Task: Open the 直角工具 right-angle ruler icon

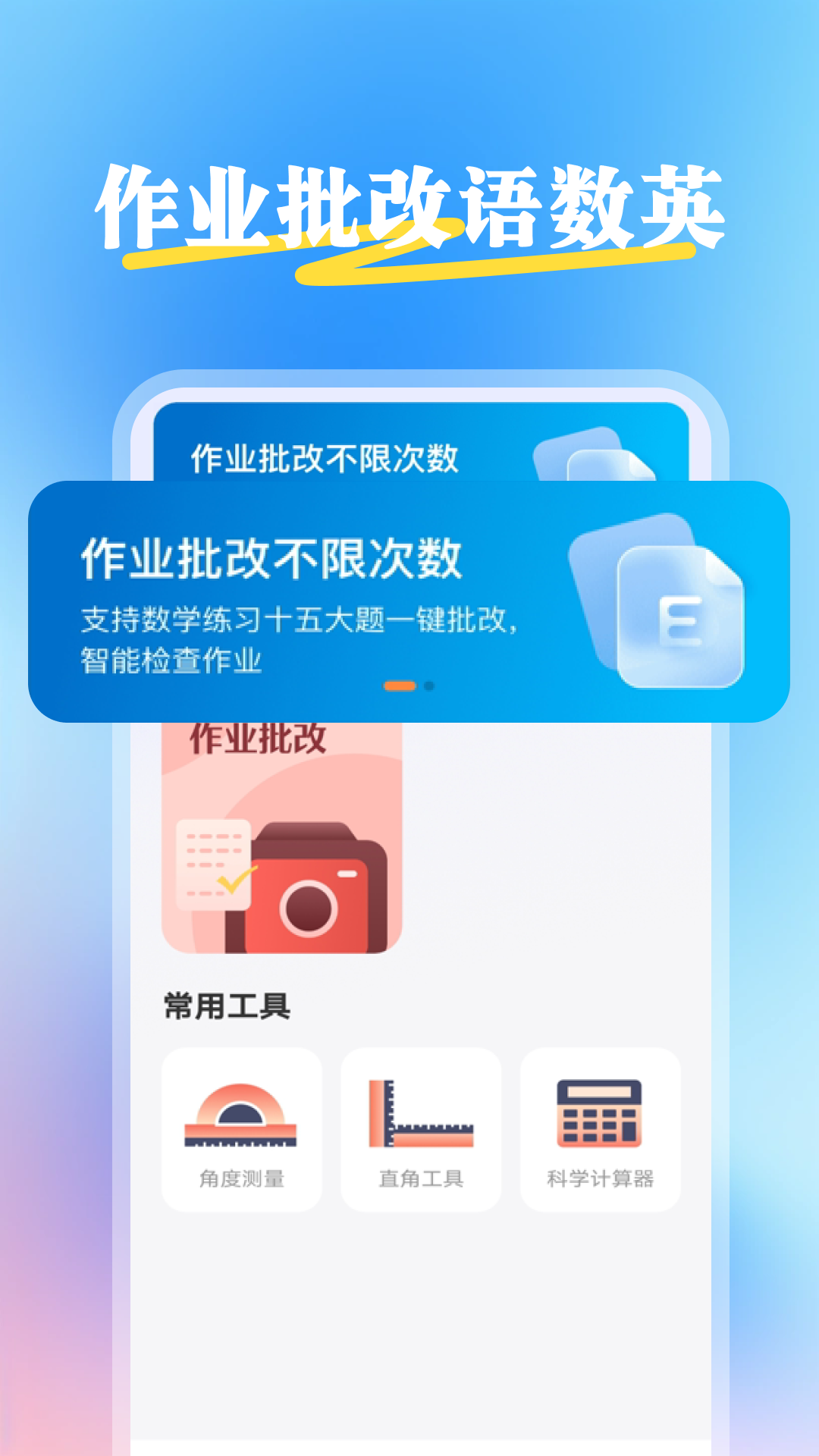Action: pyautogui.click(x=420, y=1115)
